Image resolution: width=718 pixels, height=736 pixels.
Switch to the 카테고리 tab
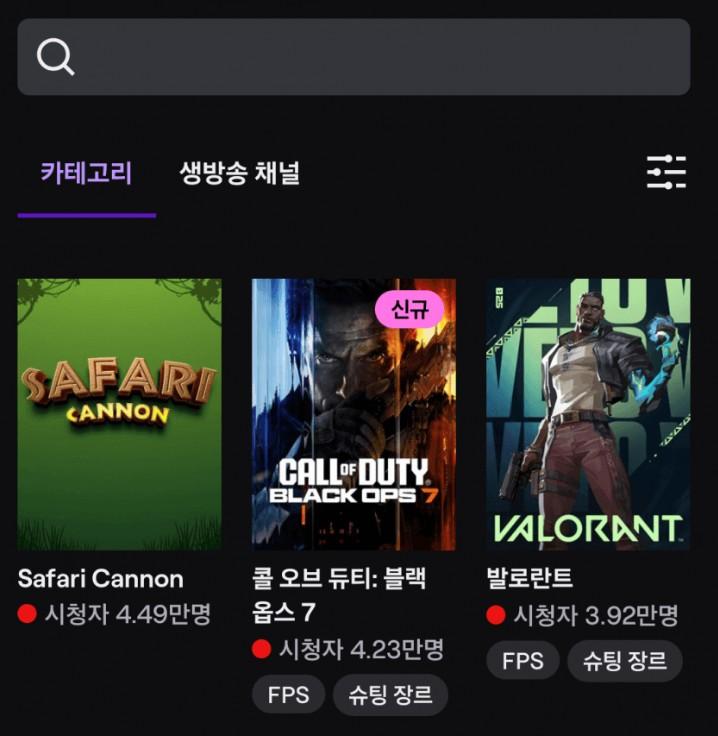[86, 173]
